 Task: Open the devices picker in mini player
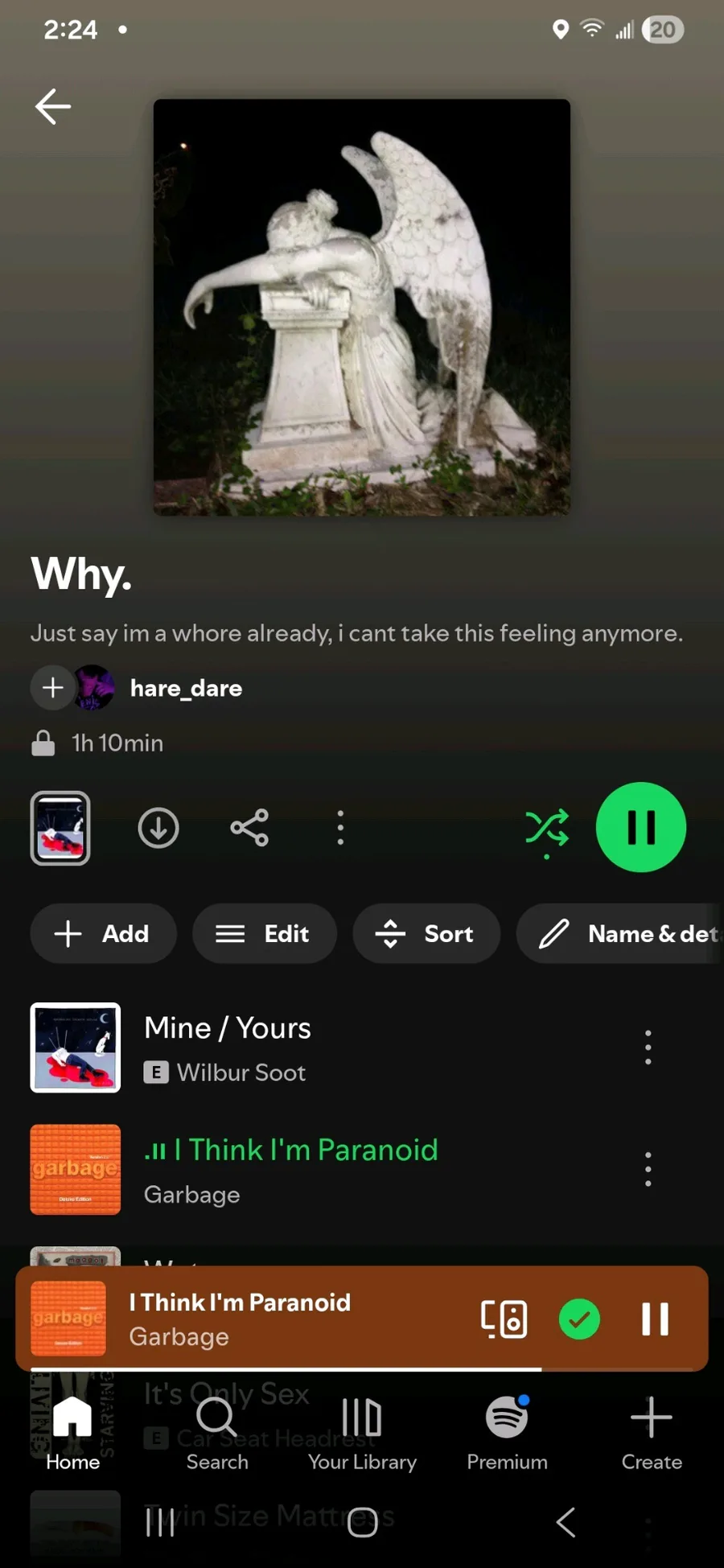(504, 1319)
